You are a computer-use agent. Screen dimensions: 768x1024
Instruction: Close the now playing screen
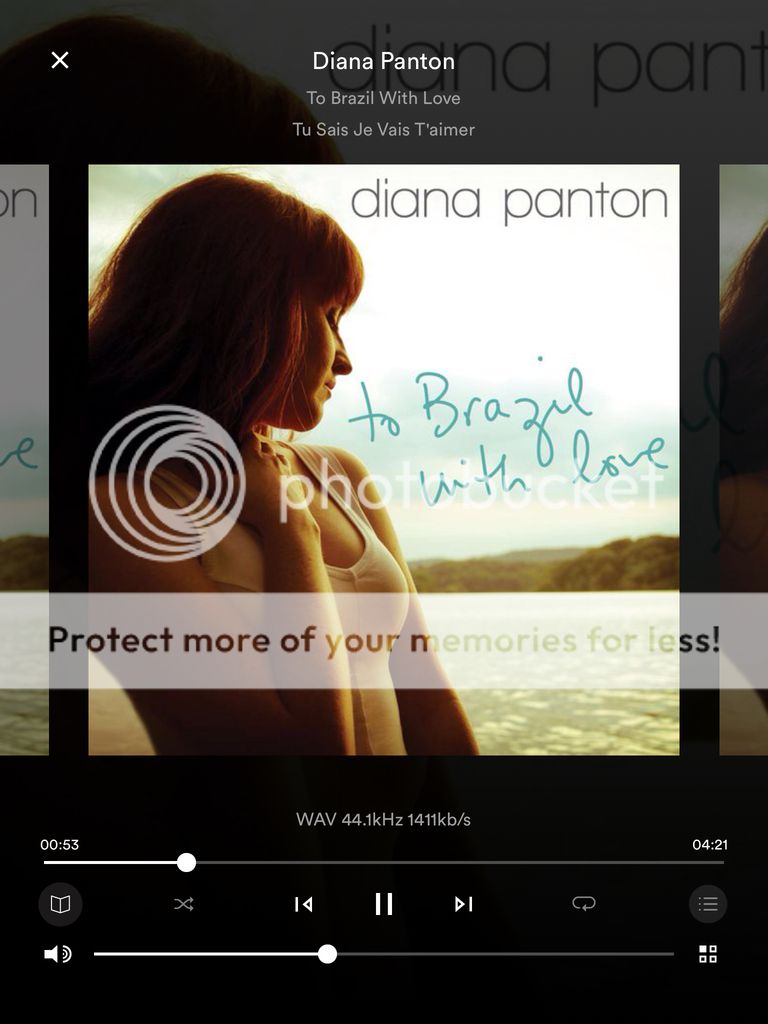point(60,61)
